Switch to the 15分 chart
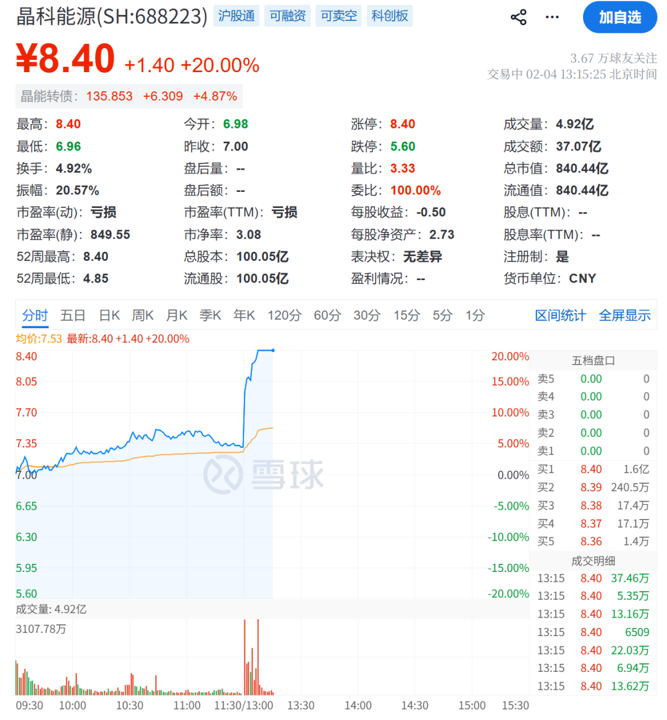The height and width of the screenshot is (720, 667). click(406, 315)
